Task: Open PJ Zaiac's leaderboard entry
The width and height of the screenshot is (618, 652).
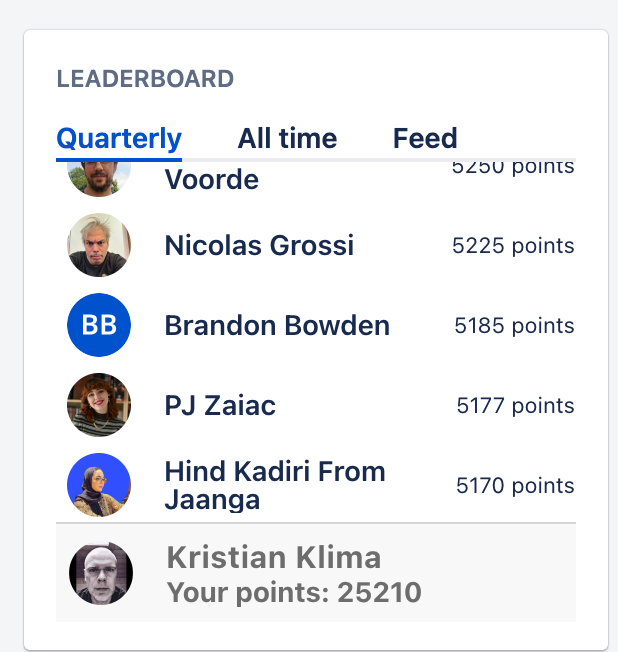Action: click(220, 405)
